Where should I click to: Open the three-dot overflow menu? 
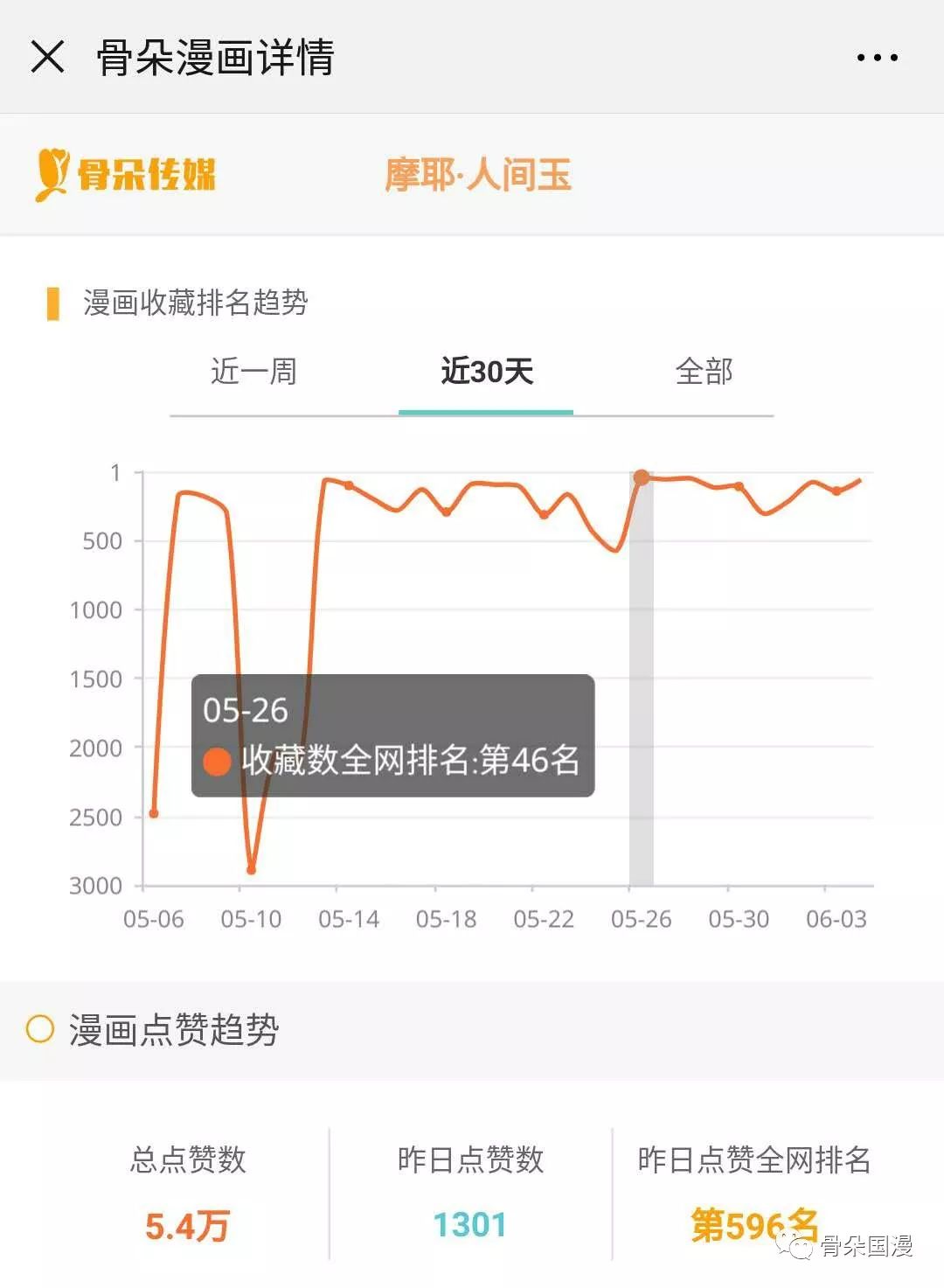pyautogui.click(x=877, y=58)
